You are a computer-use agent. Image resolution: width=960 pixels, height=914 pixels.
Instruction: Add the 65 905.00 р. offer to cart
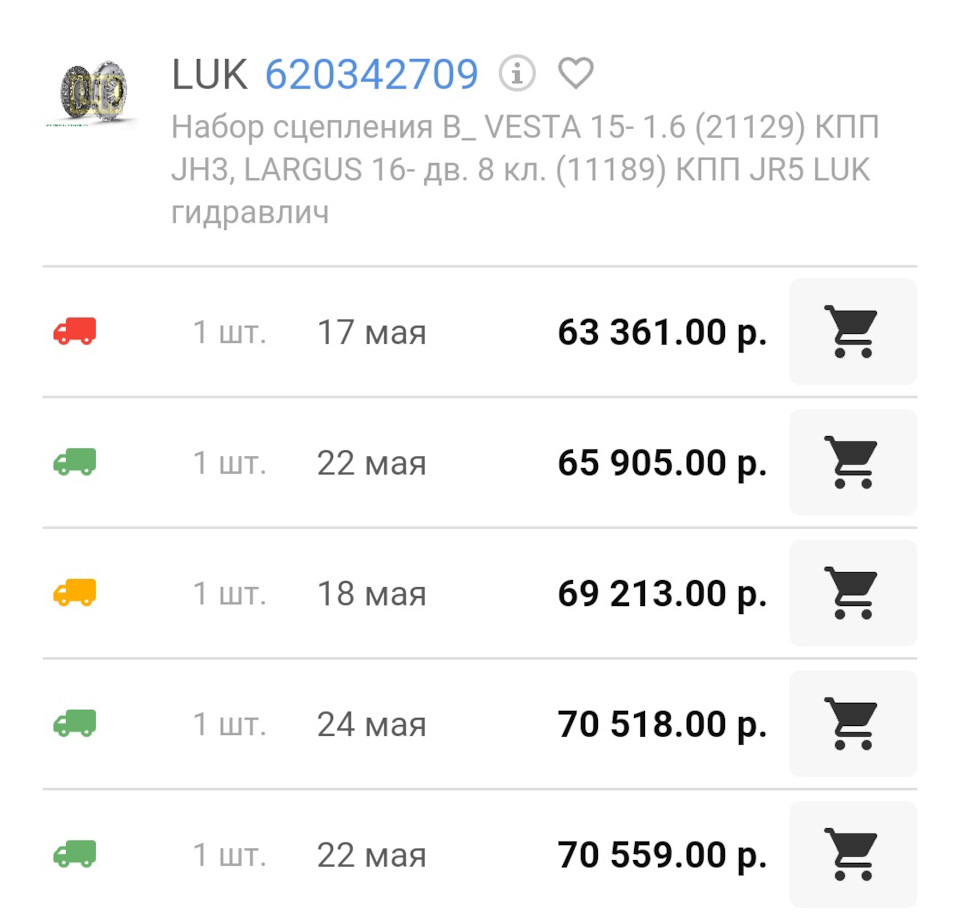coord(852,462)
